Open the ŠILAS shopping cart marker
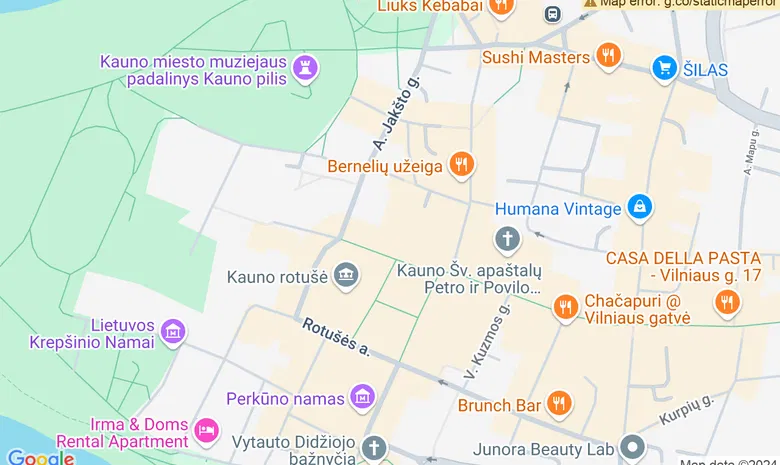Screen dimensions: 780x465 click(664, 69)
